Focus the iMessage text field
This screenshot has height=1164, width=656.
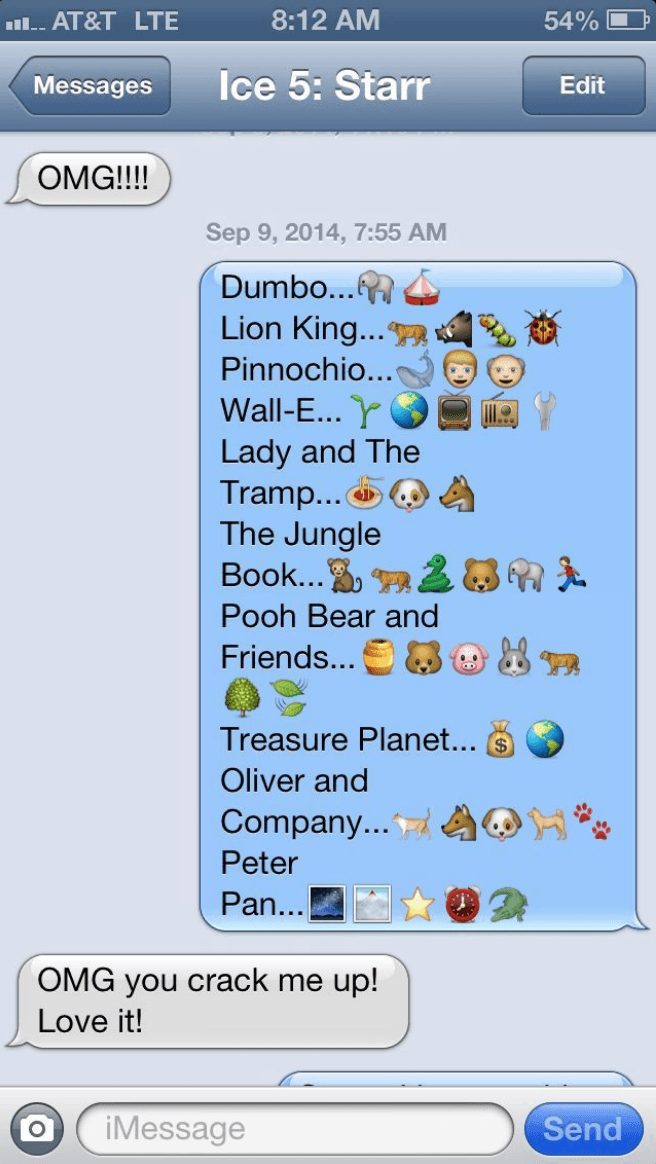pyautogui.click(x=293, y=1129)
